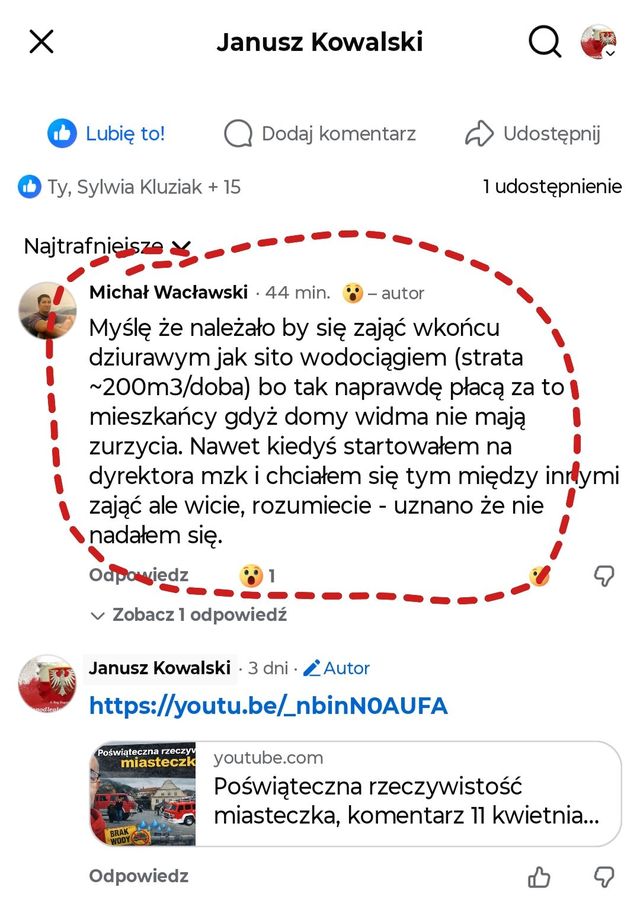Tap Dodaj komentarz to add a comment
640x900 pixels.
(319, 133)
